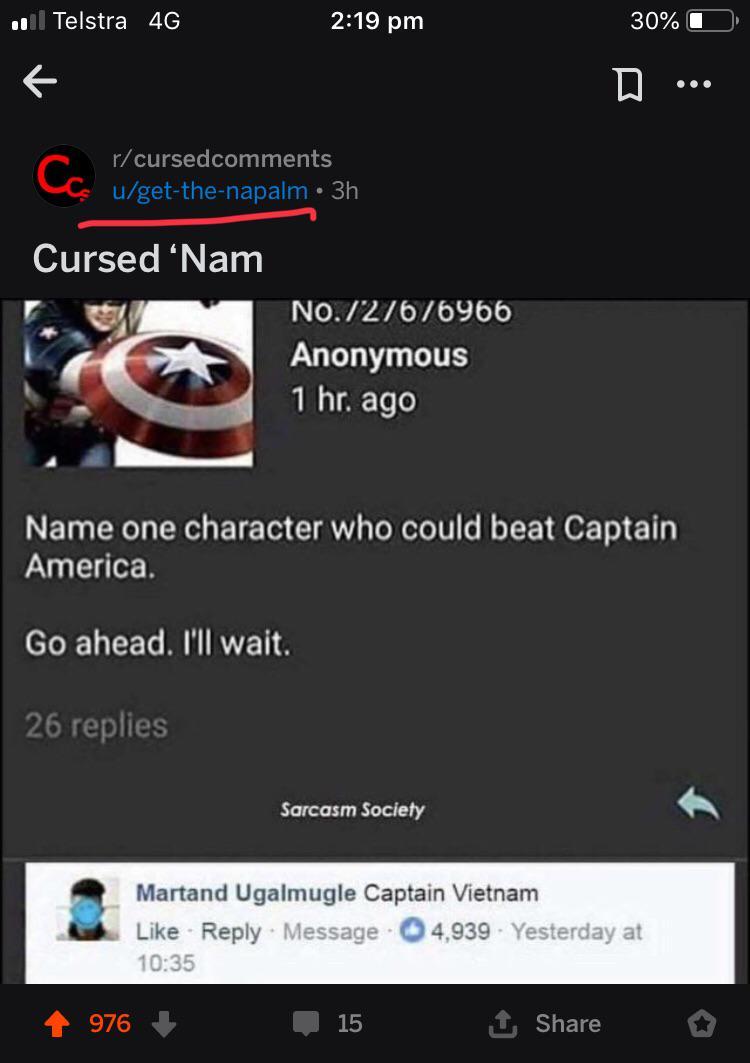Tap the subreddit avatar icon
750x1063 pixels.
click(65, 176)
